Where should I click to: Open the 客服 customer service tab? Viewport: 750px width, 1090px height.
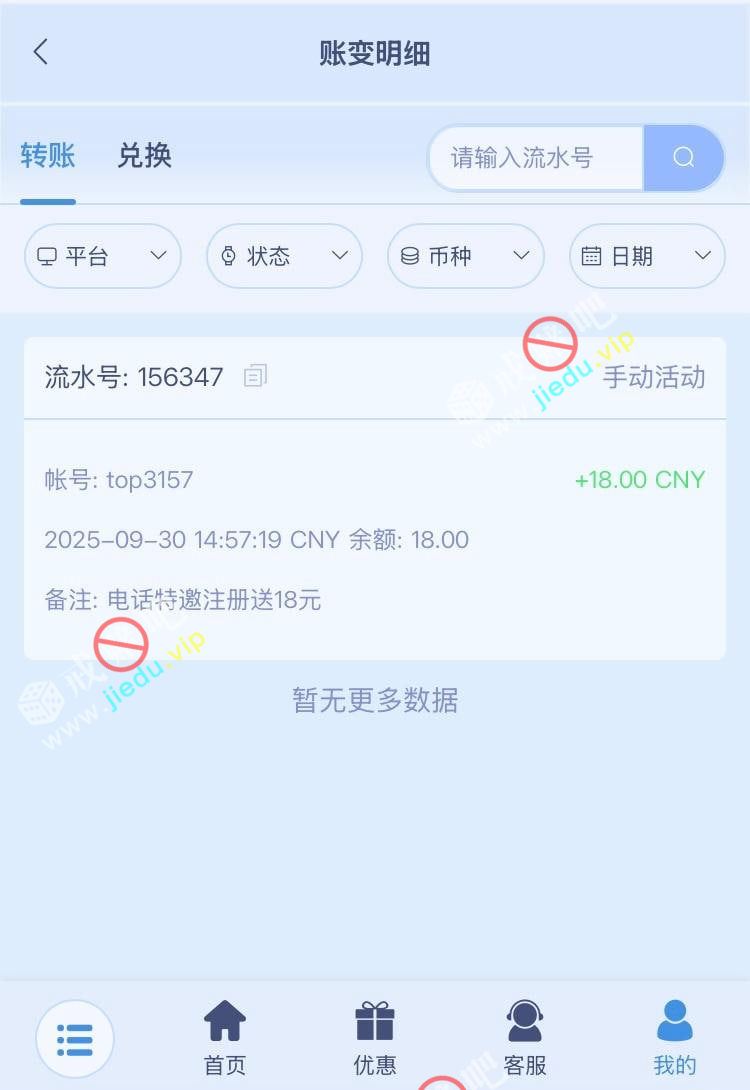click(525, 1039)
